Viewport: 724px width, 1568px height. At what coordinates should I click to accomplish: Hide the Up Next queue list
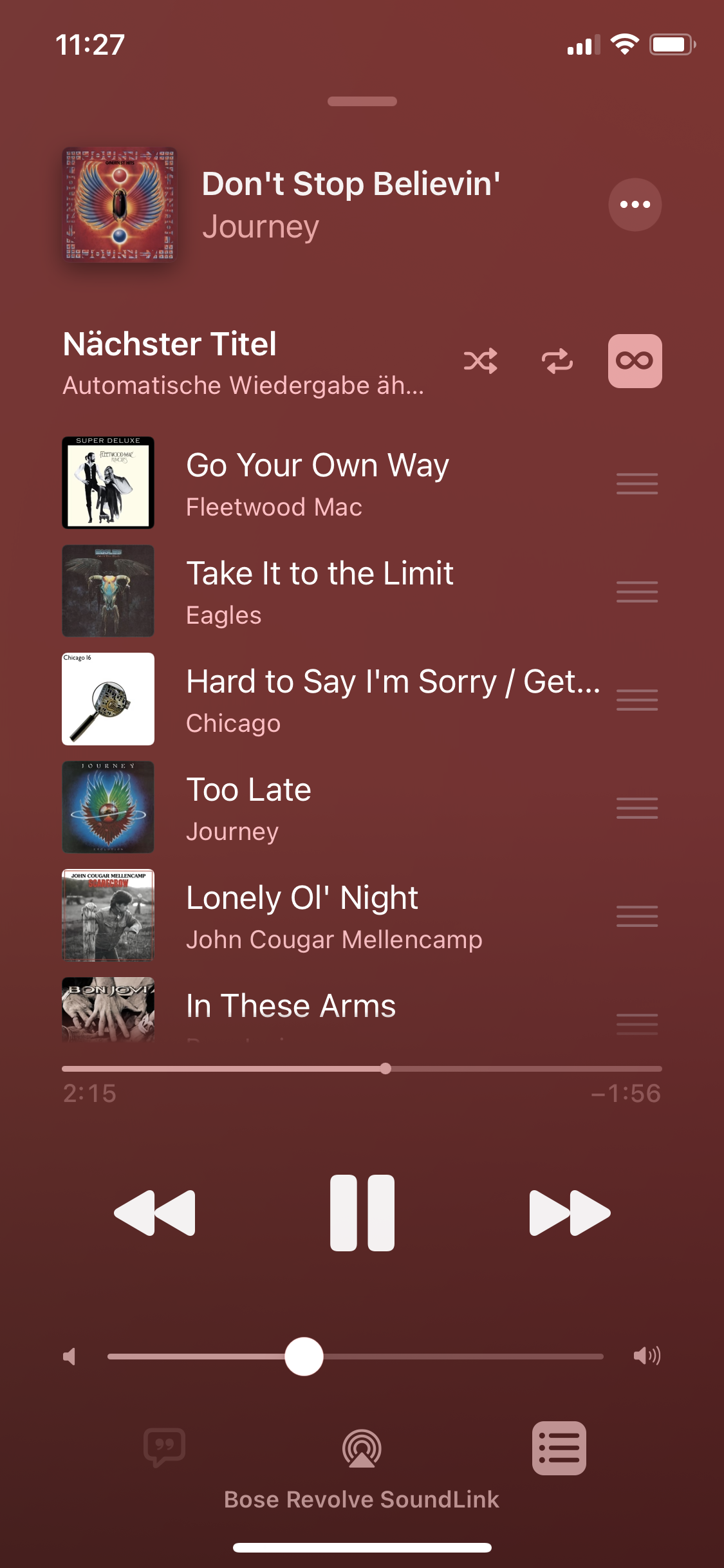pyautogui.click(x=559, y=1448)
